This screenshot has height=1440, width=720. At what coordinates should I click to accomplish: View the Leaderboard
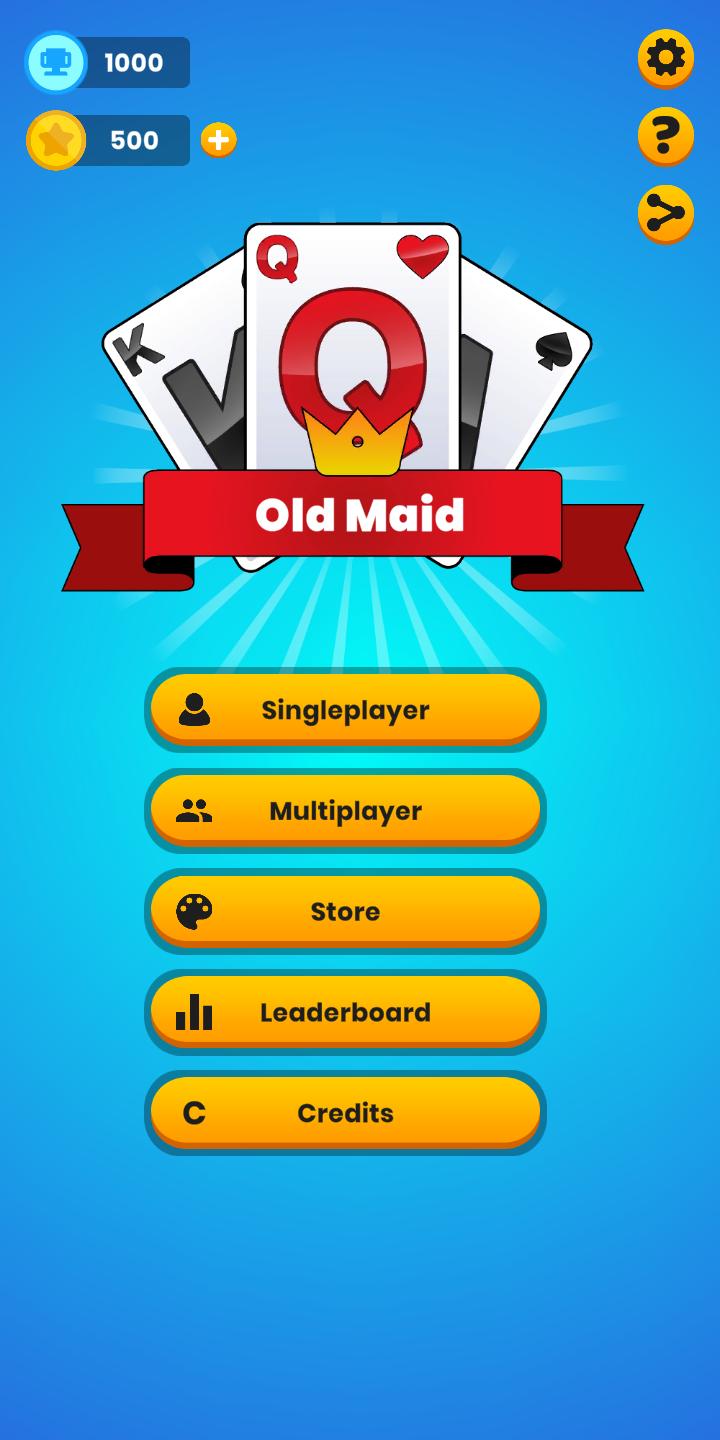(x=345, y=1012)
